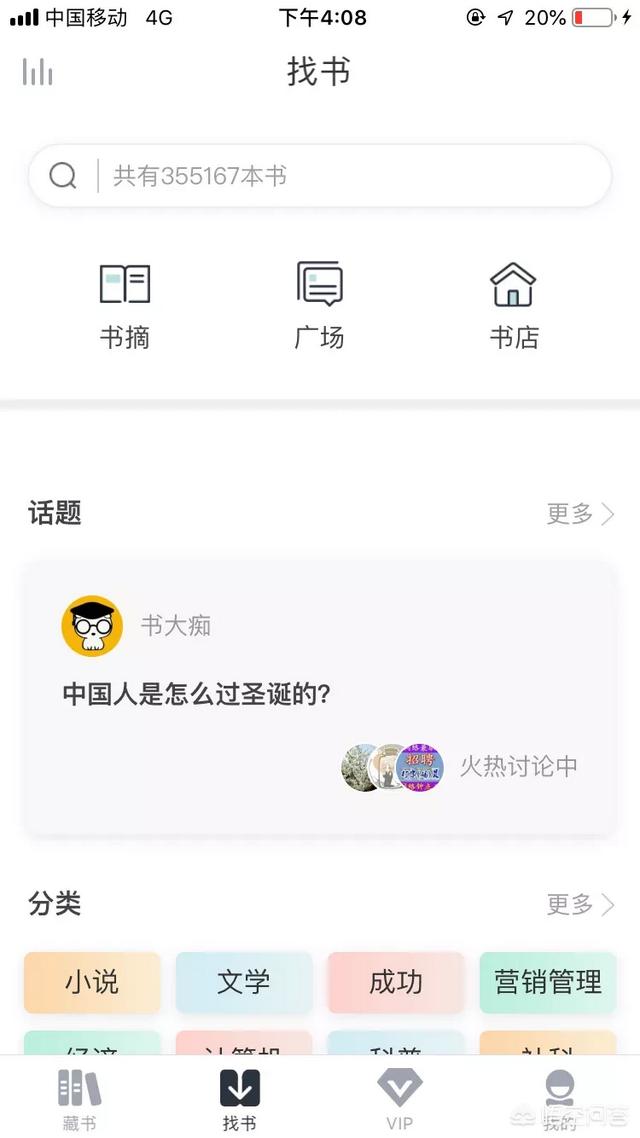640x1138 pixels.
Task: Switch to the 找书 tab
Action: [240, 1098]
